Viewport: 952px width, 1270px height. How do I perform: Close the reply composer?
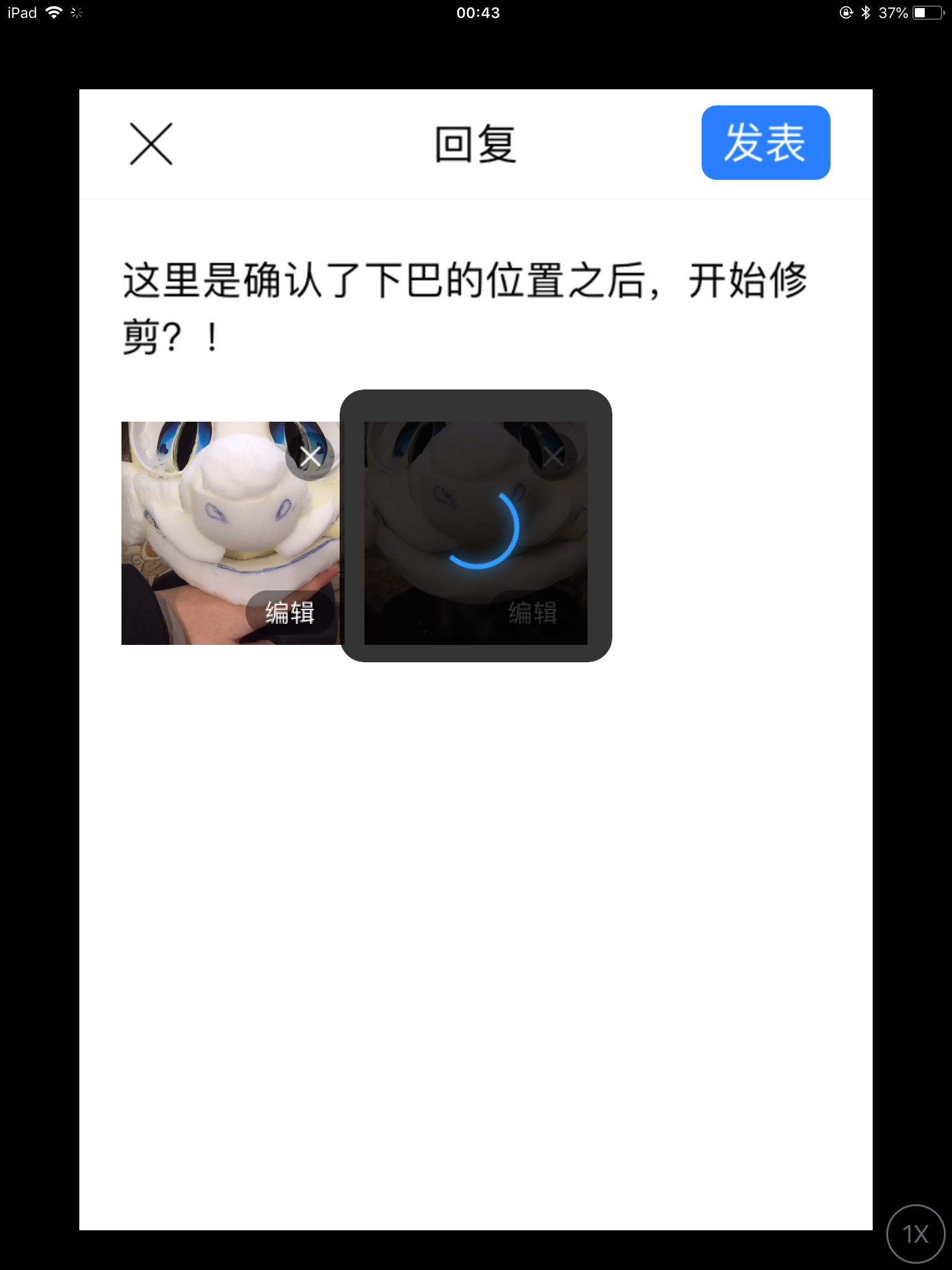pyautogui.click(x=151, y=144)
